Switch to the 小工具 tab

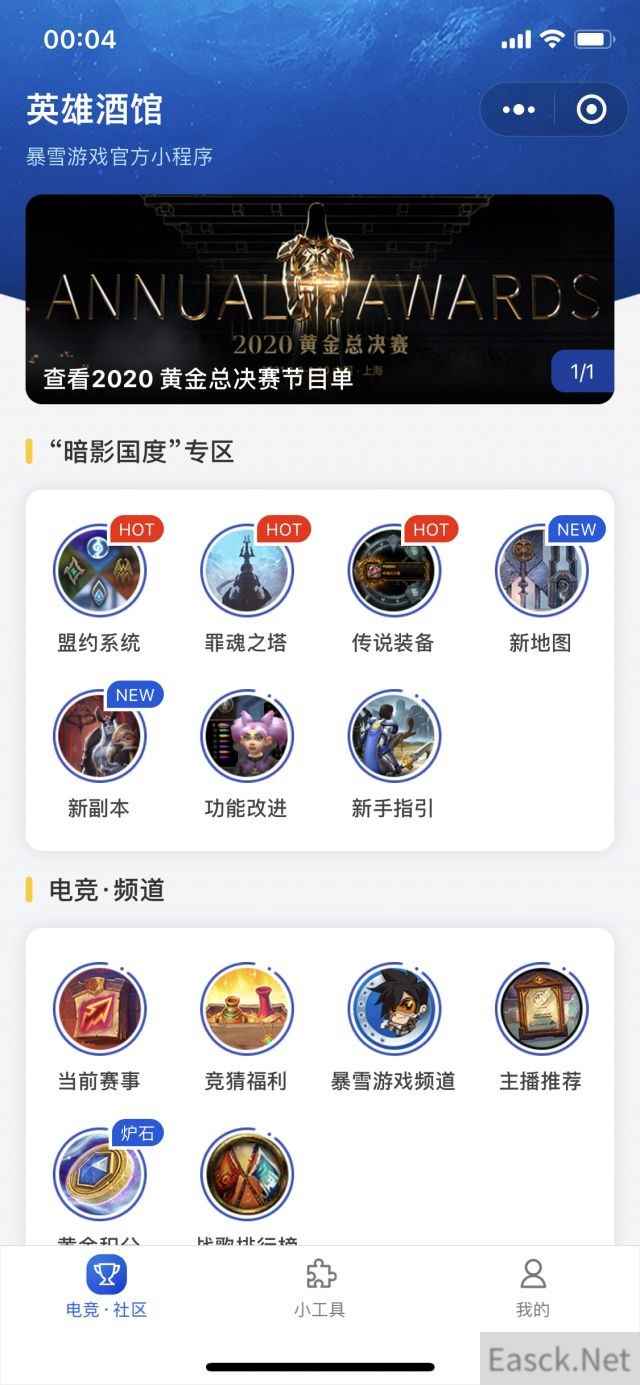tap(320, 1289)
